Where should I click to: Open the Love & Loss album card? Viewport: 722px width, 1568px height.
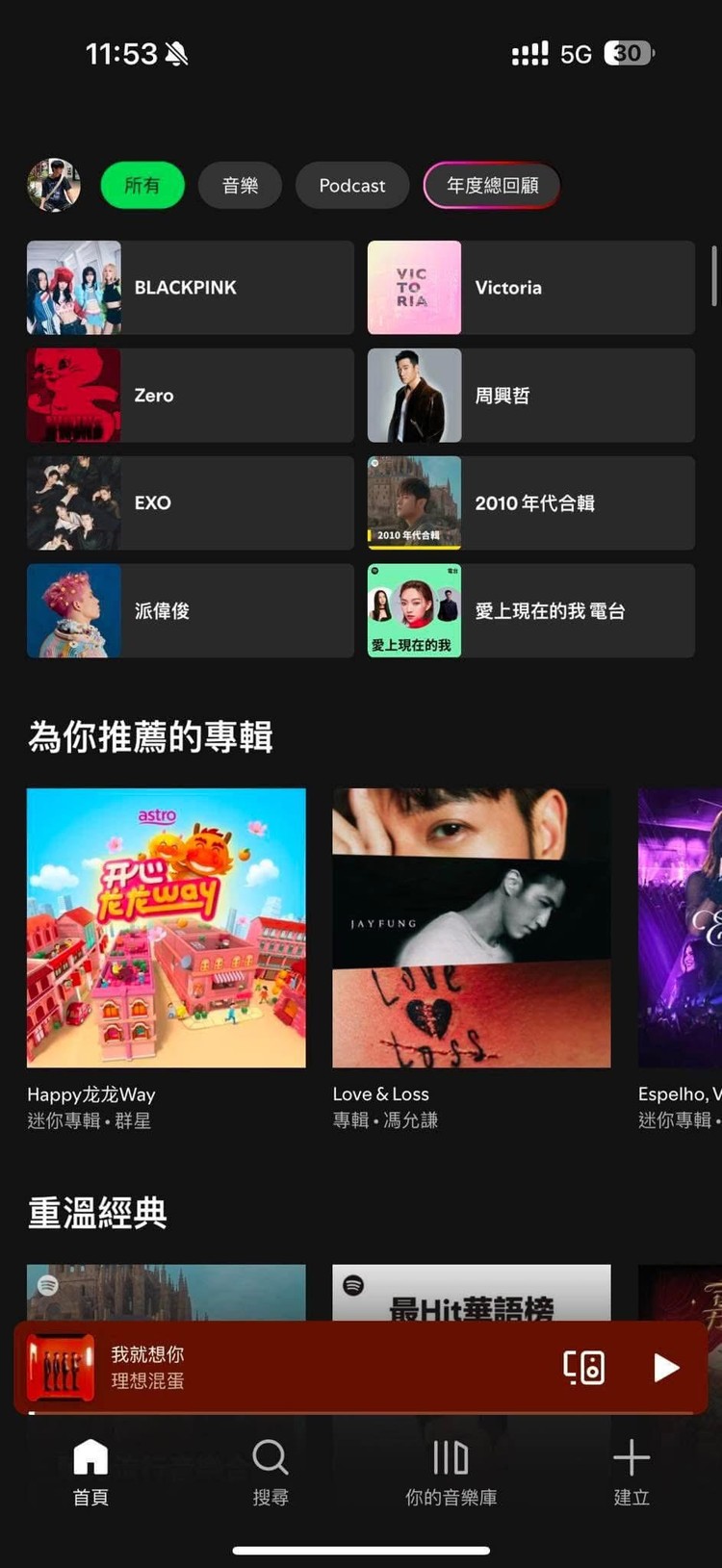click(472, 928)
